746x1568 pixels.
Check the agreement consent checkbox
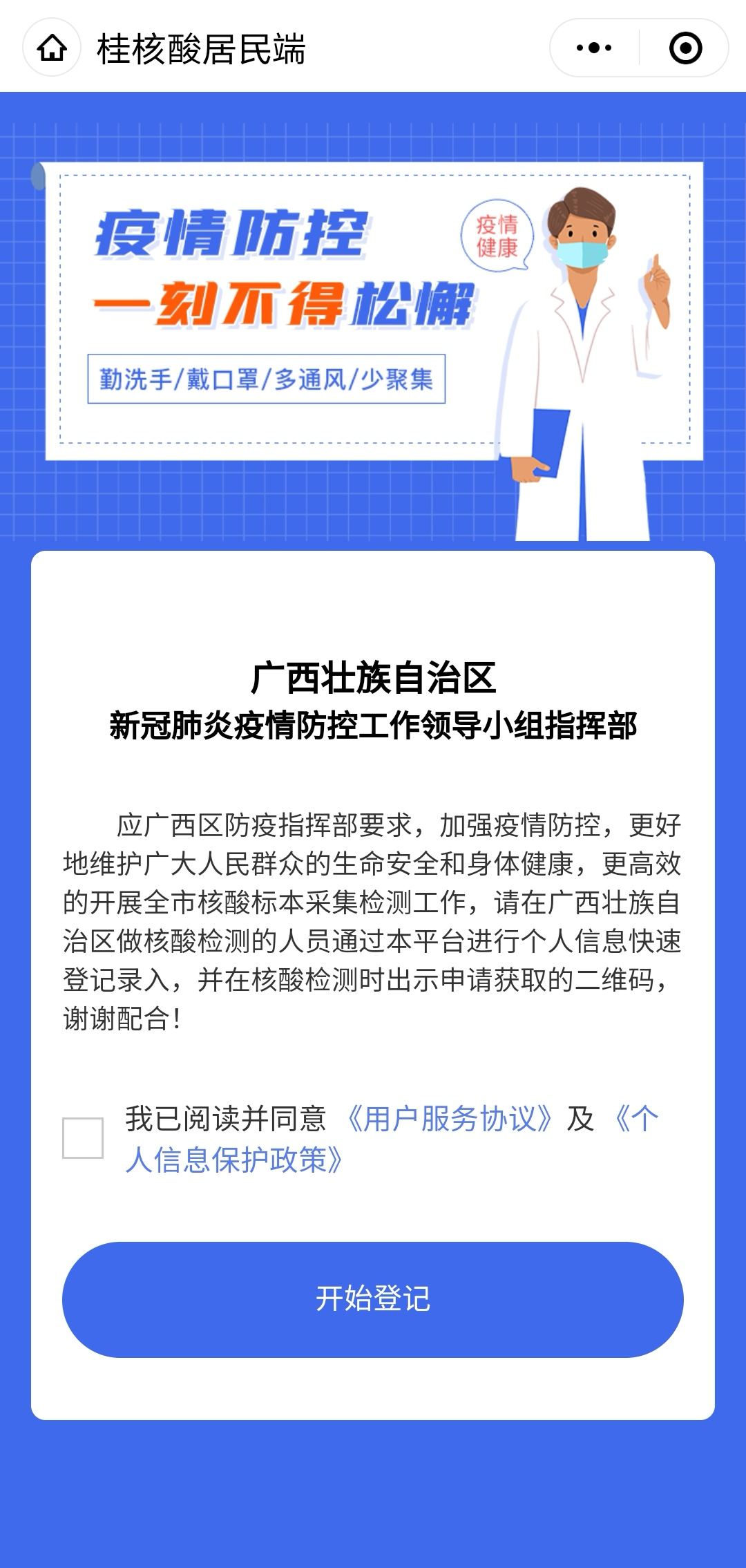(x=83, y=1138)
